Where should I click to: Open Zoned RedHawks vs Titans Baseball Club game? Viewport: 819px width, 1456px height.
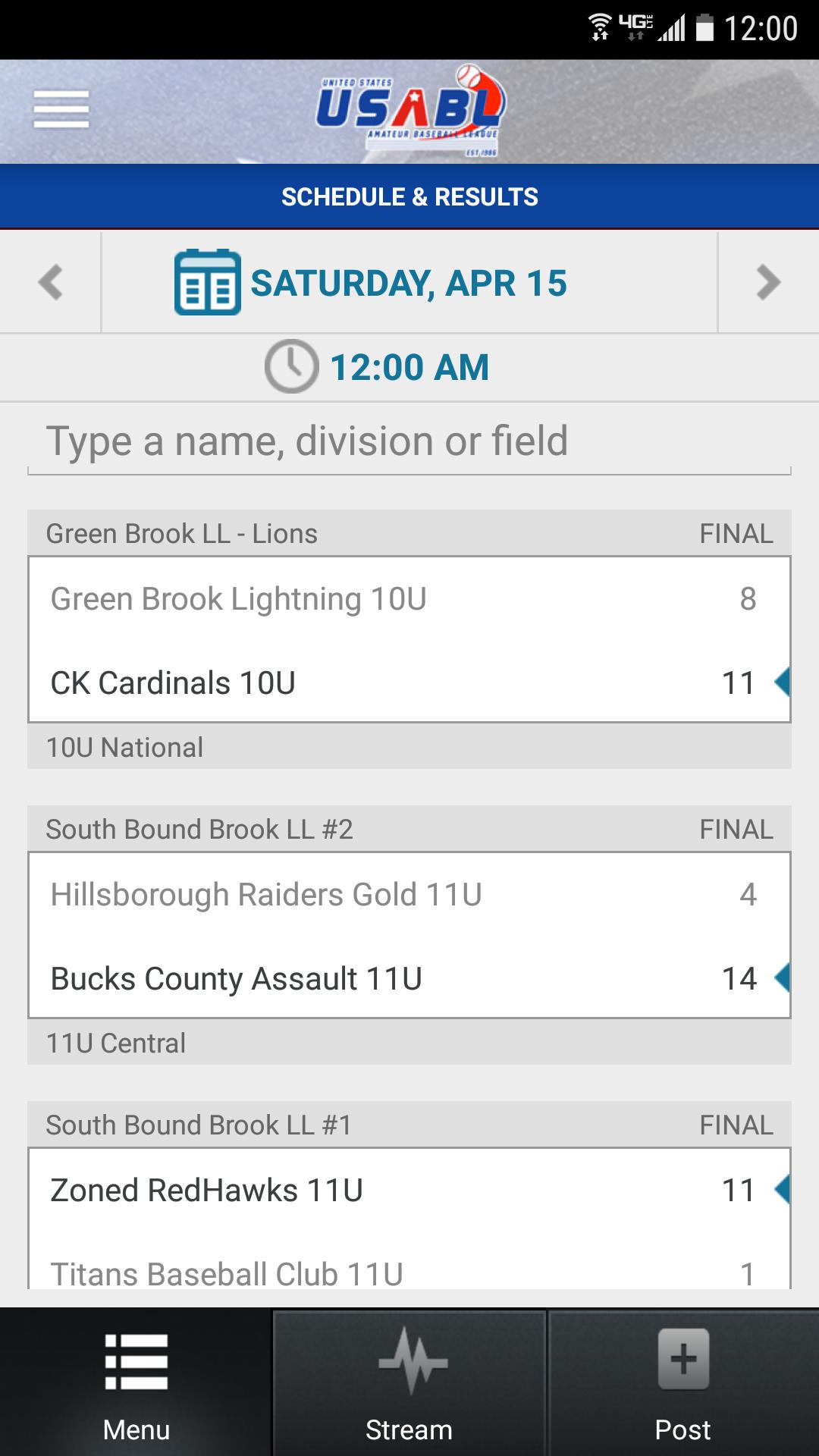point(409,1221)
